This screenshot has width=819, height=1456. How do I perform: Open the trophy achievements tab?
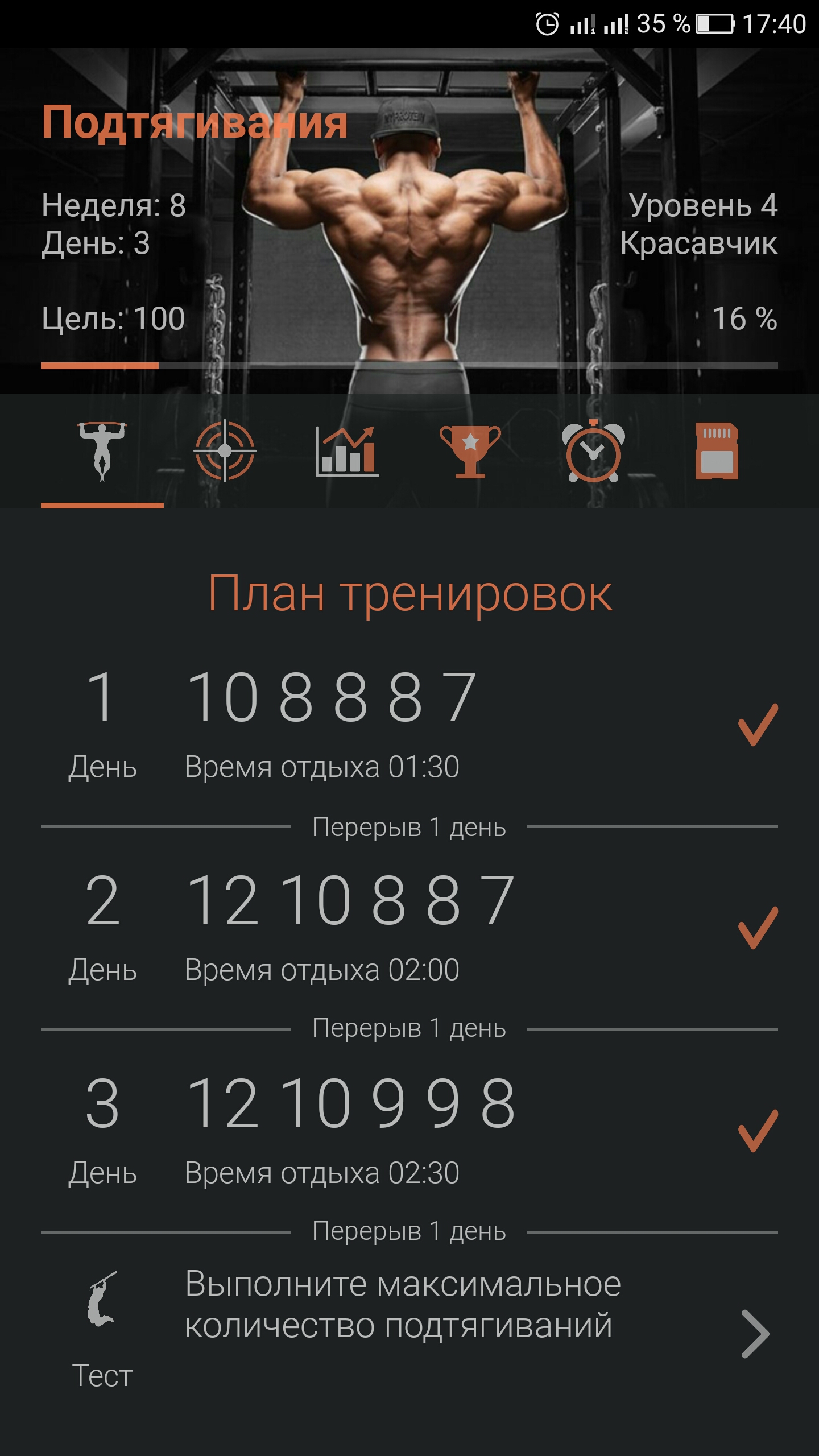coord(470,452)
